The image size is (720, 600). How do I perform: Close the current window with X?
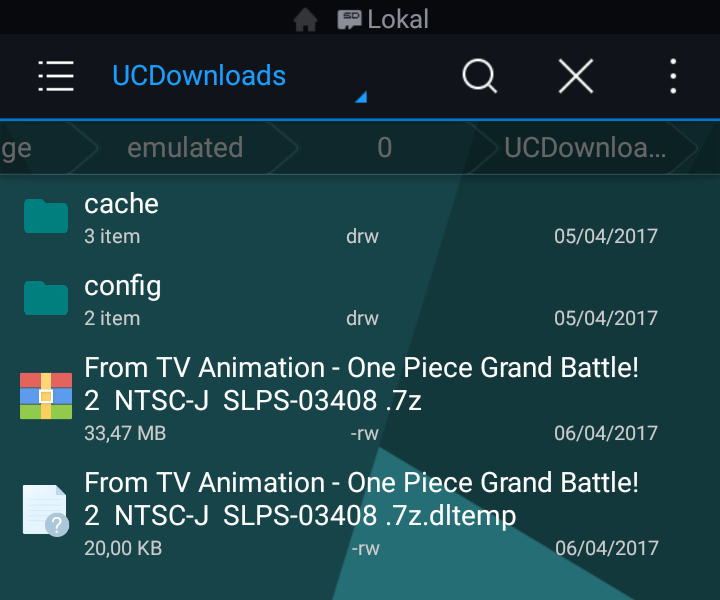[576, 76]
